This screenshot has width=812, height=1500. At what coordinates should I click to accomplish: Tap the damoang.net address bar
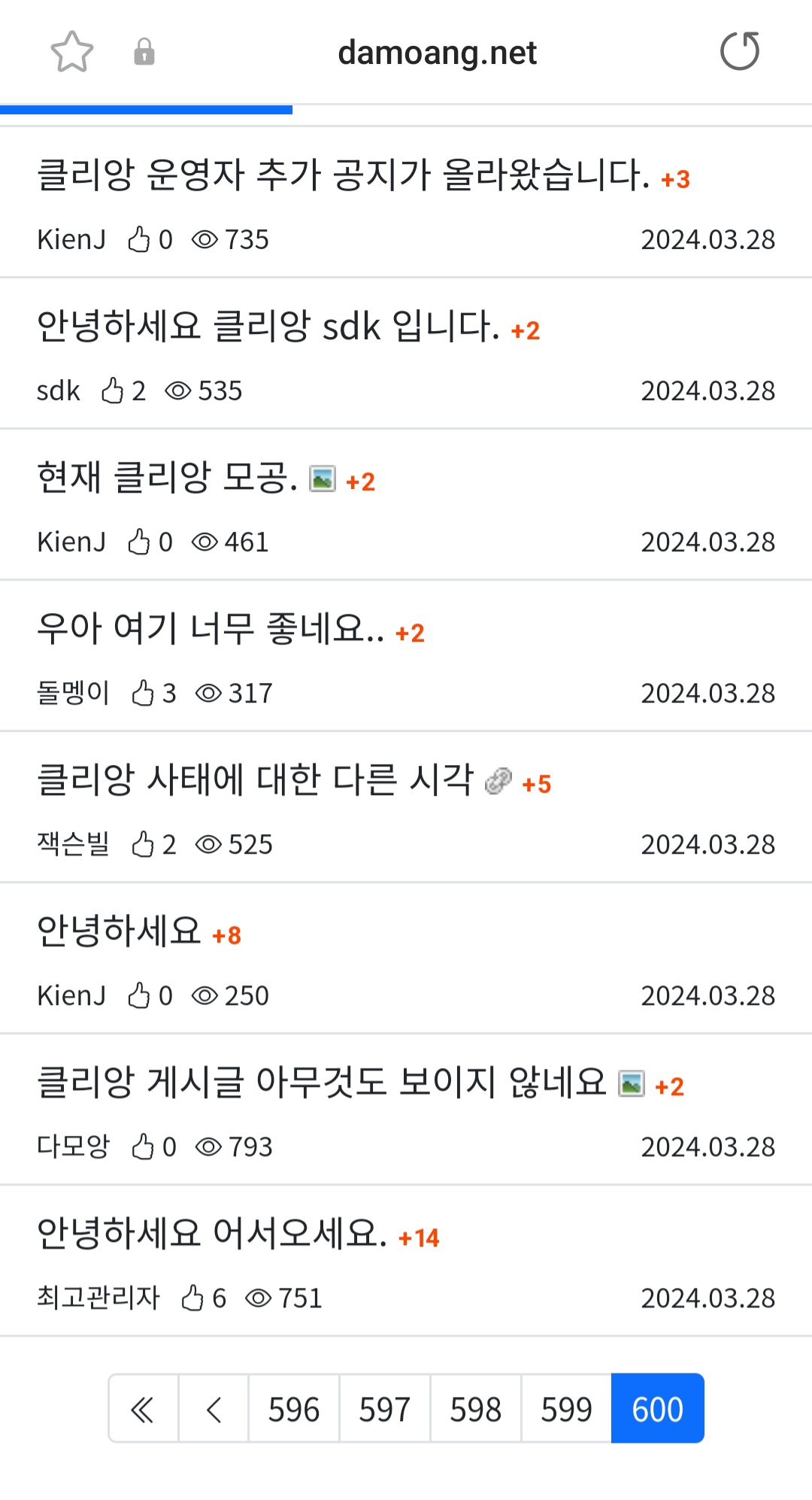pos(437,53)
